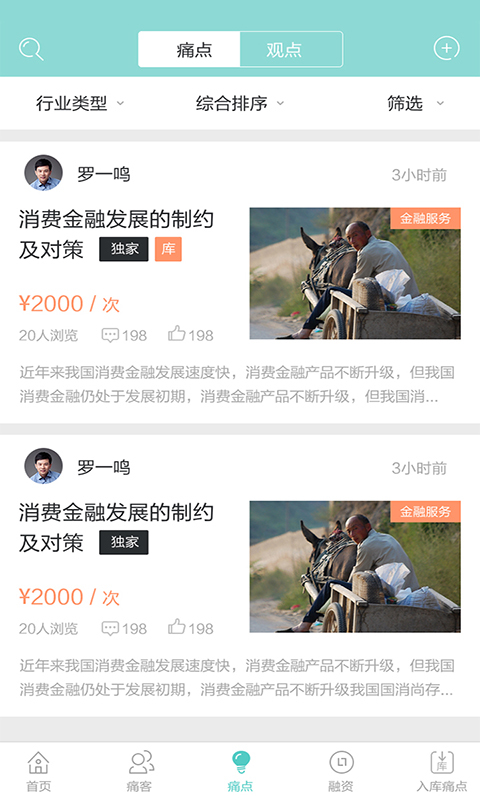This screenshot has height=800, width=480.
Task: Open the second card without 库 badge
Action: tap(240, 576)
